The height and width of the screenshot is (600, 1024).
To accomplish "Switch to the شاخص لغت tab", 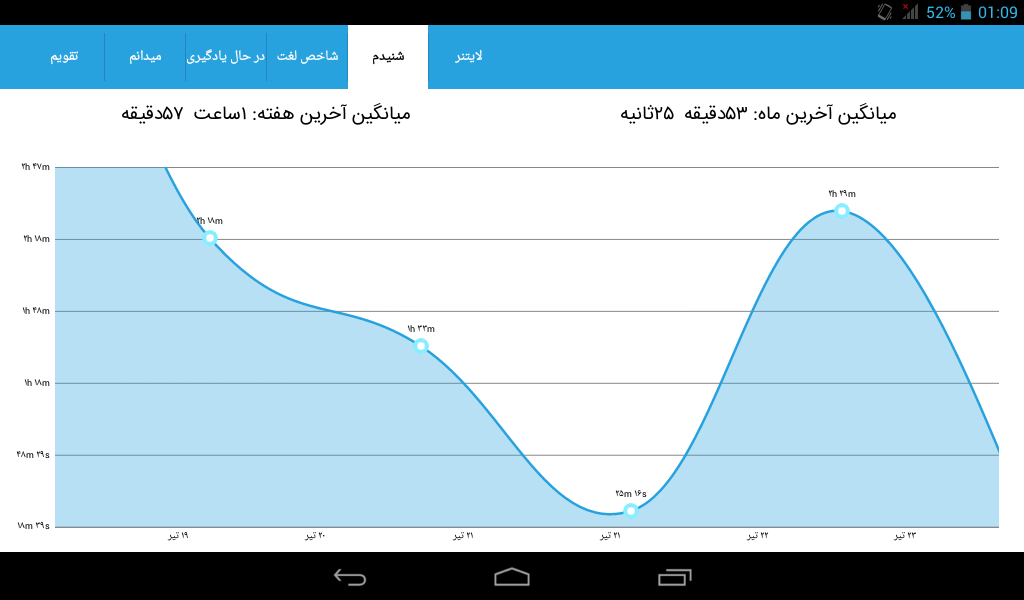I will click(307, 57).
